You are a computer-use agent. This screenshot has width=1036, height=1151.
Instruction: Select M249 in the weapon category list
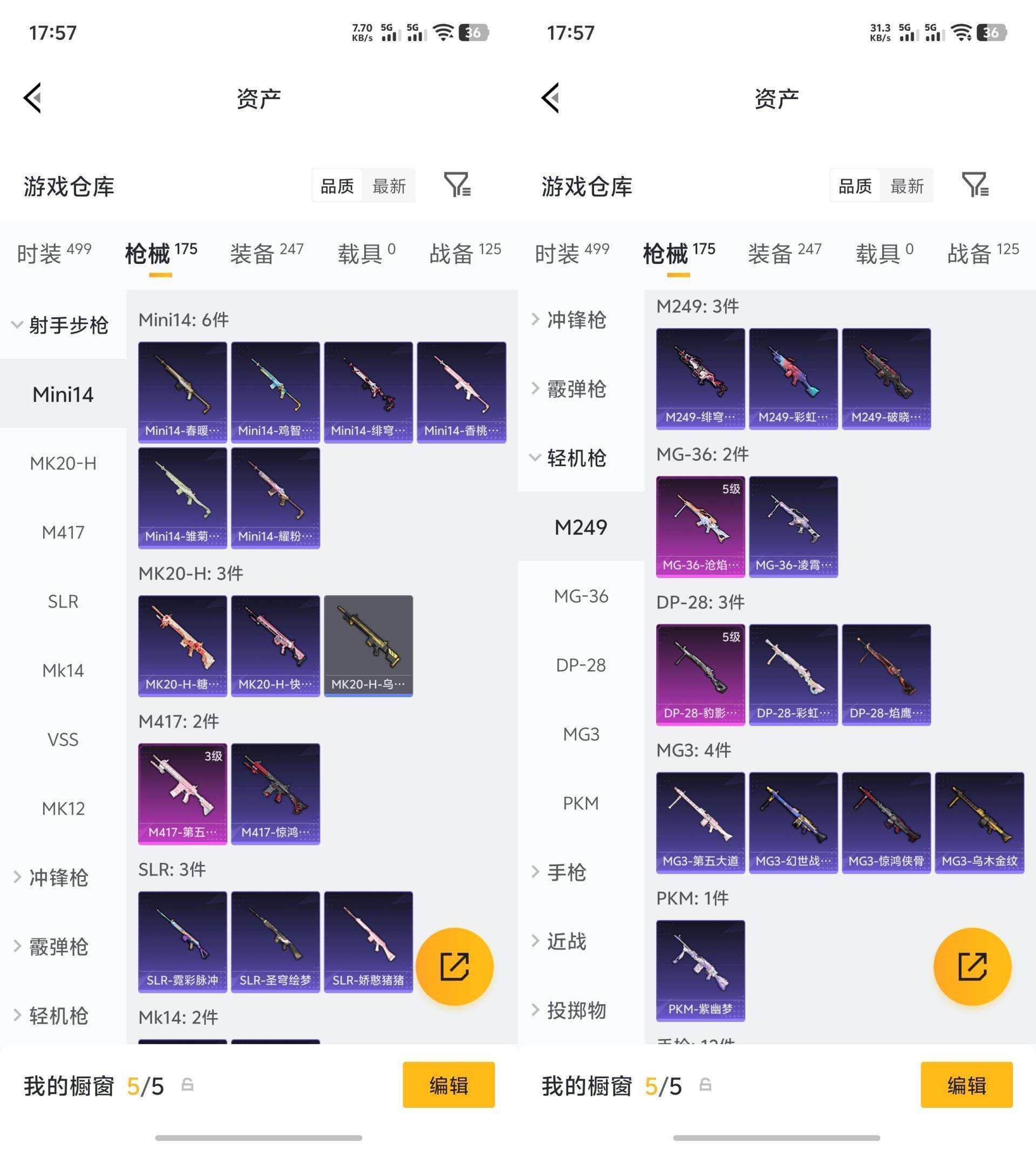coord(581,527)
